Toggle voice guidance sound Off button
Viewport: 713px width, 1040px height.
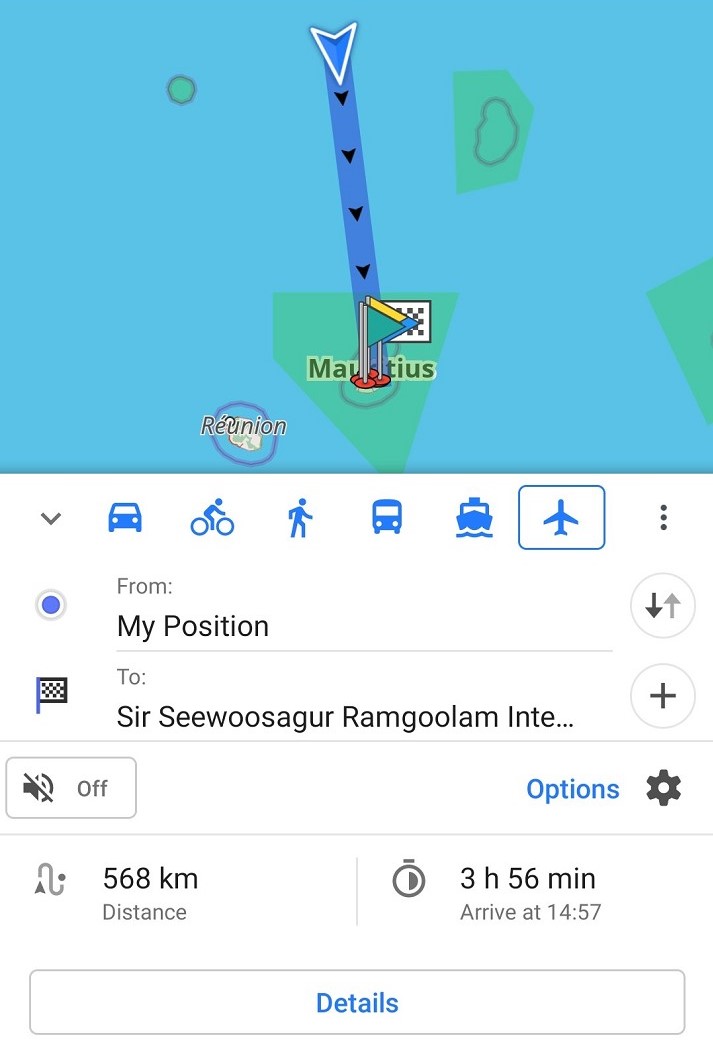click(71, 788)
